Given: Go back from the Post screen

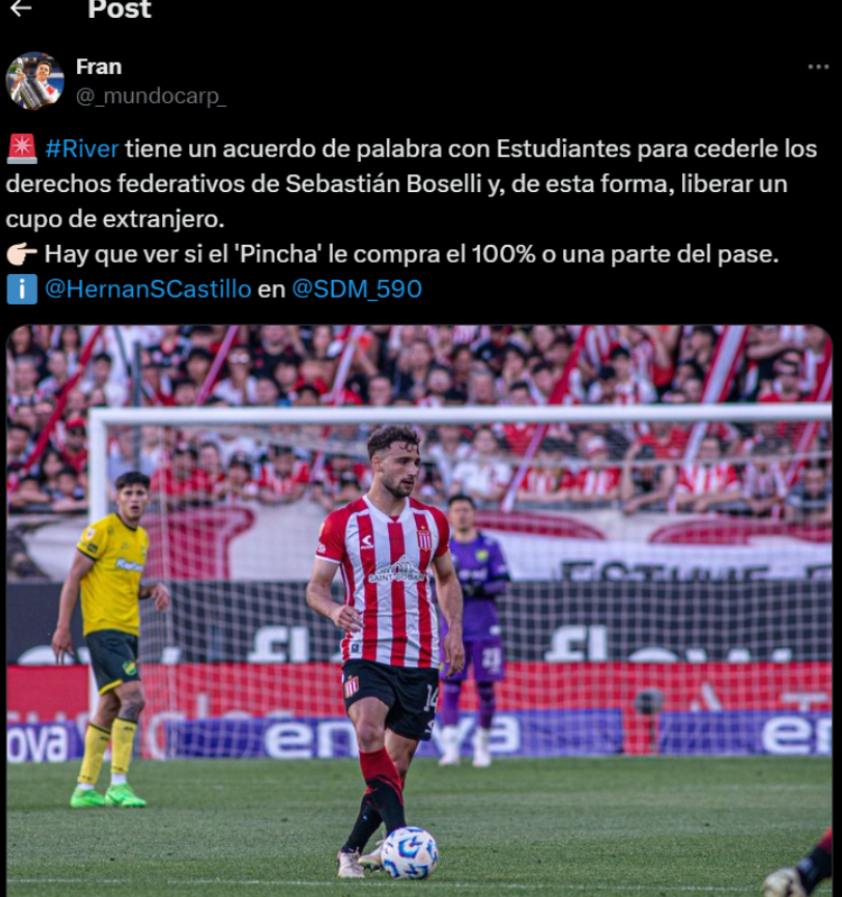Looking at the screenshot, I should click(20, 9).
